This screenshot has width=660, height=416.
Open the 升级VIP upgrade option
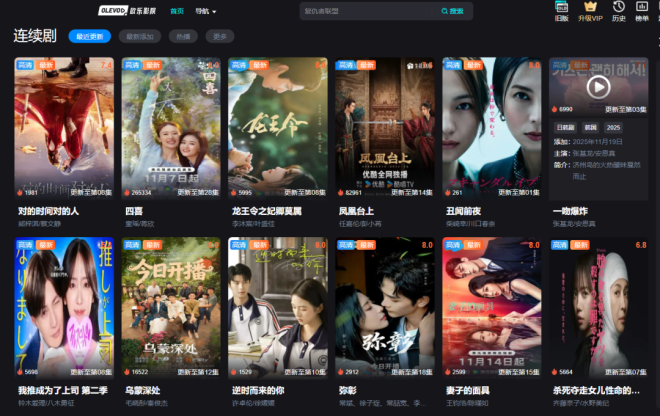[x=590, y=11]
